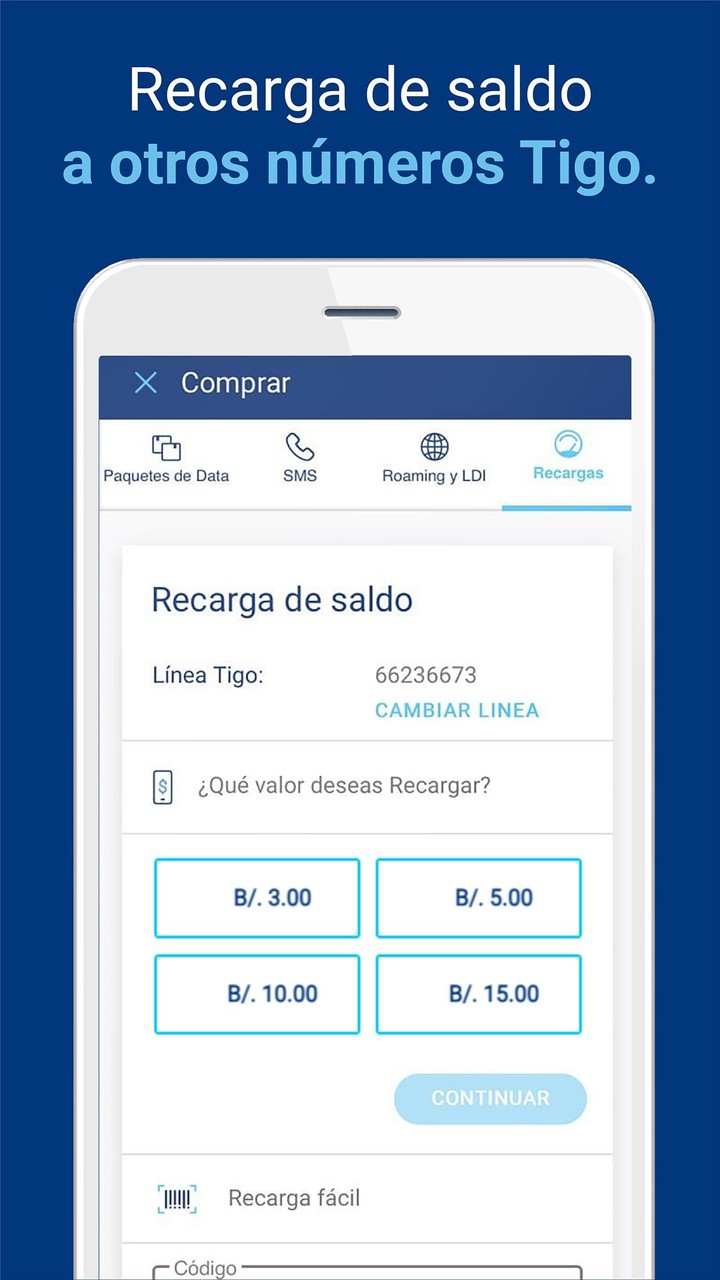
Task: Select the SMS tab
Action: [302, 458]
